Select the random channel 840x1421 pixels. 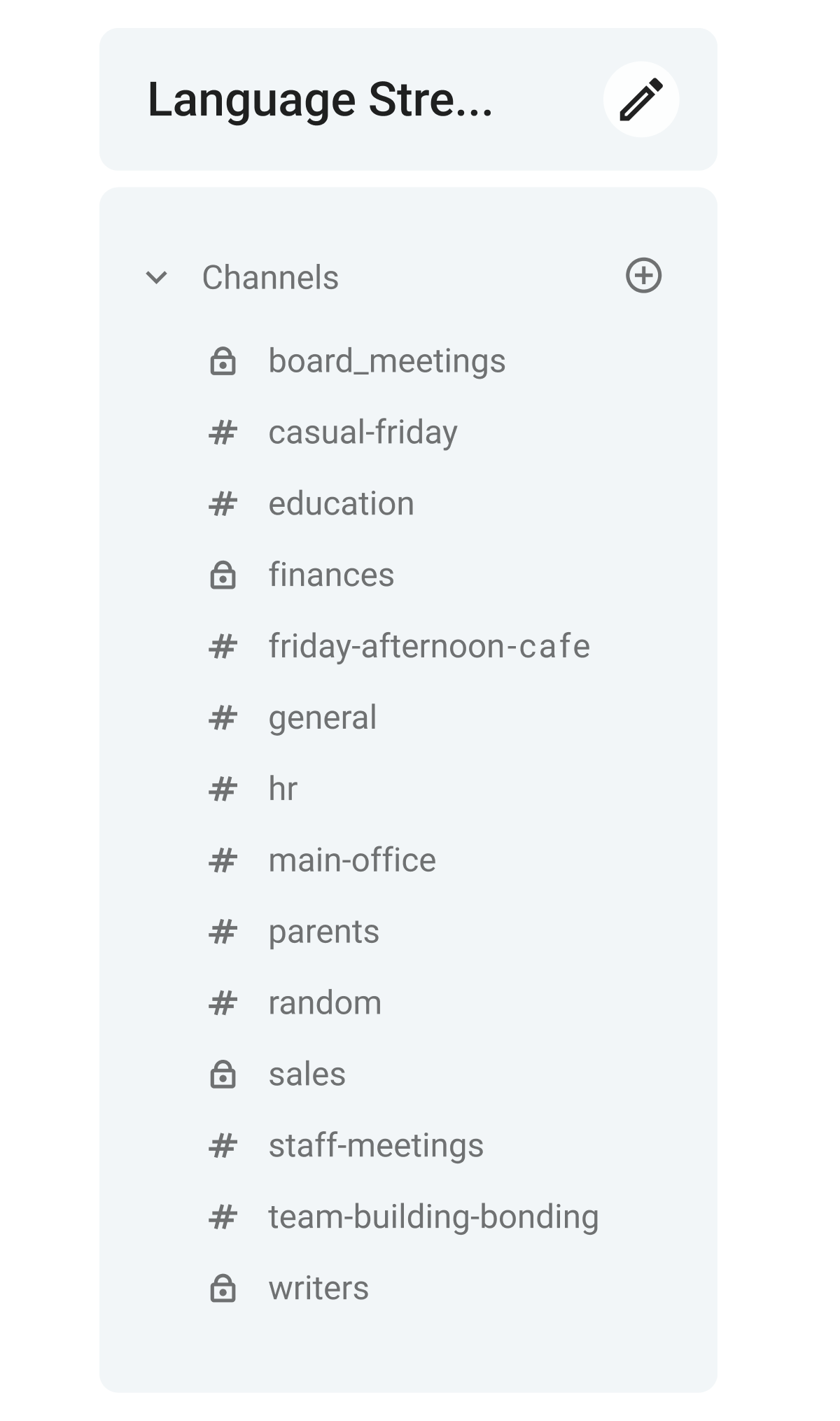408,1003
